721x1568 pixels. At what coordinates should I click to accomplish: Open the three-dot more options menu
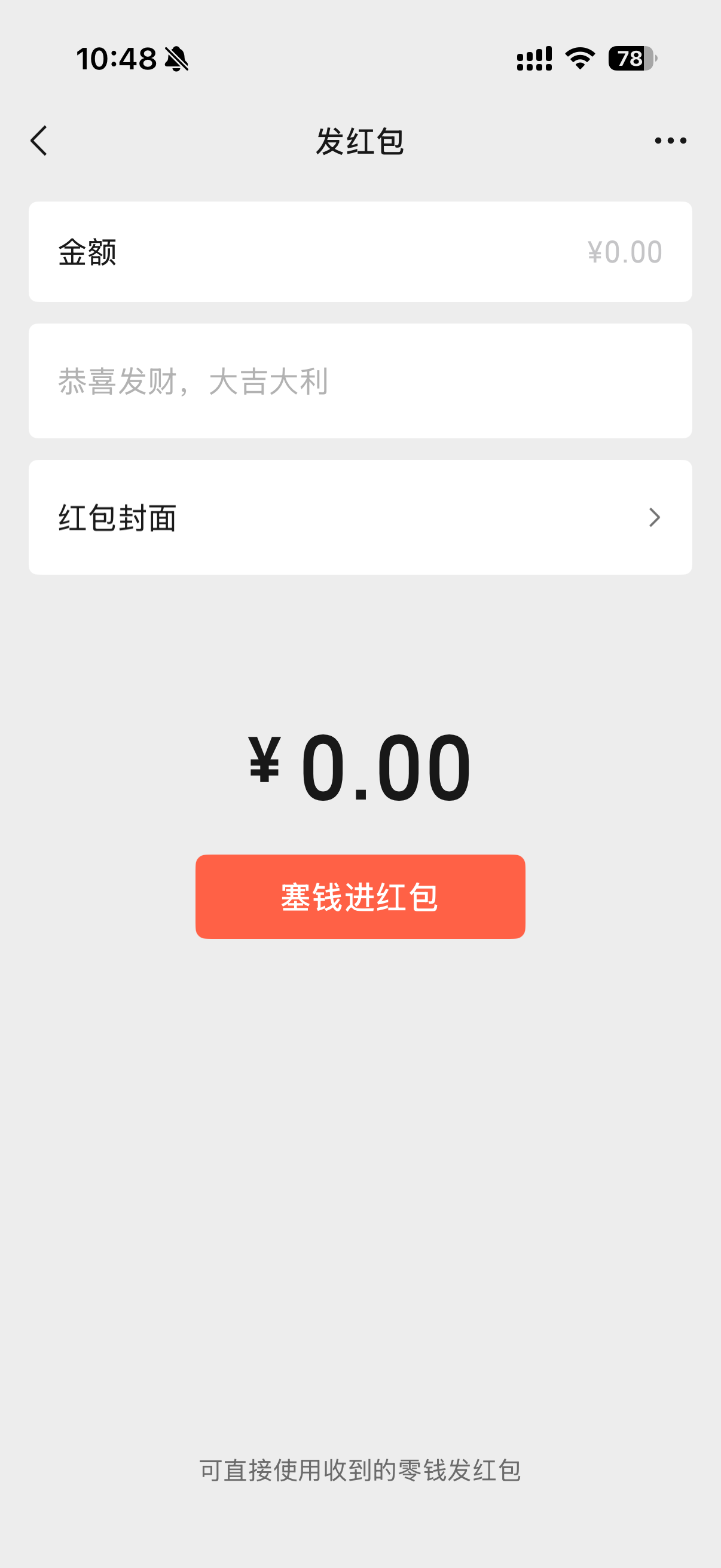pyautogui.click(x=670, y=141)
